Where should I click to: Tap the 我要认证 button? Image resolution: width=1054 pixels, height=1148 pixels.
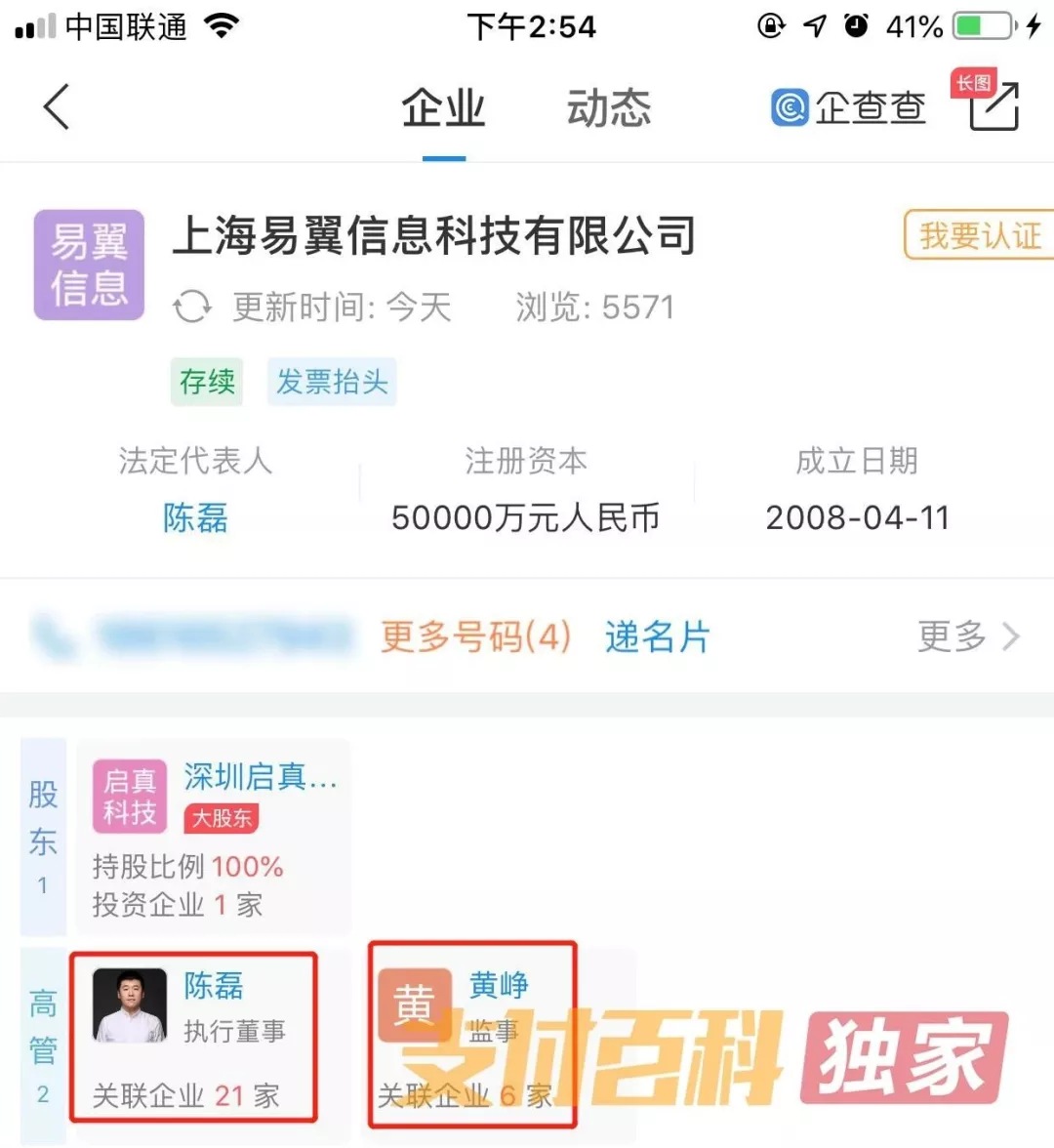click(x=979, y=235)
